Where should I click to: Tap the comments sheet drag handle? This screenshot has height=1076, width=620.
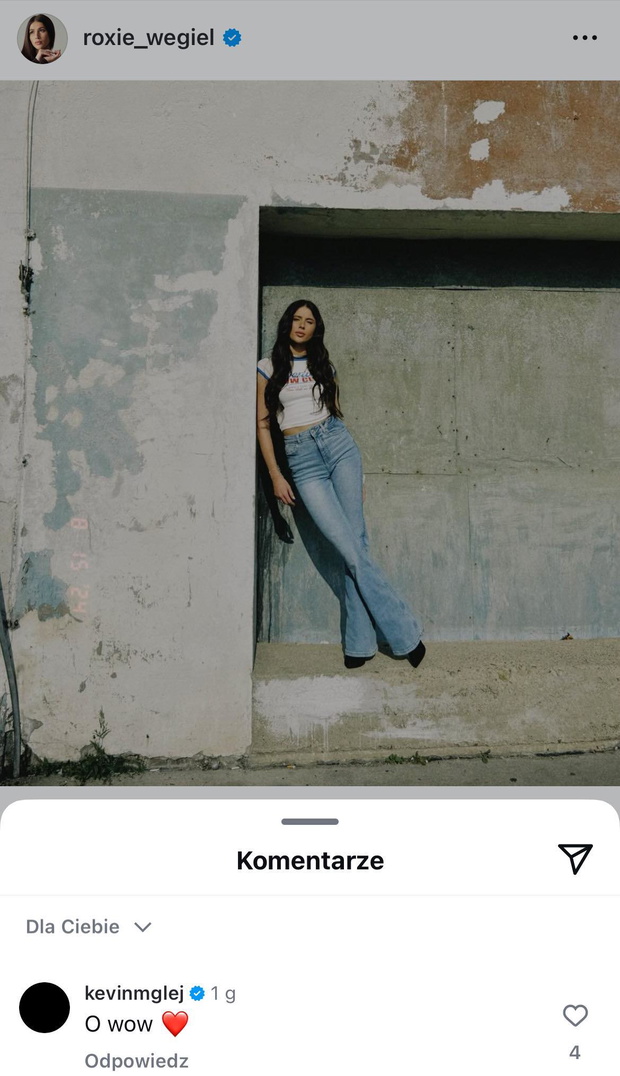[x=310, y=821]
